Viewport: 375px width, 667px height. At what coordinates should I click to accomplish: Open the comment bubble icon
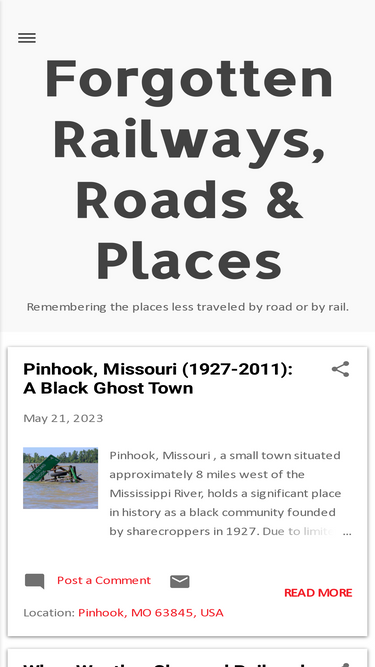34,581
